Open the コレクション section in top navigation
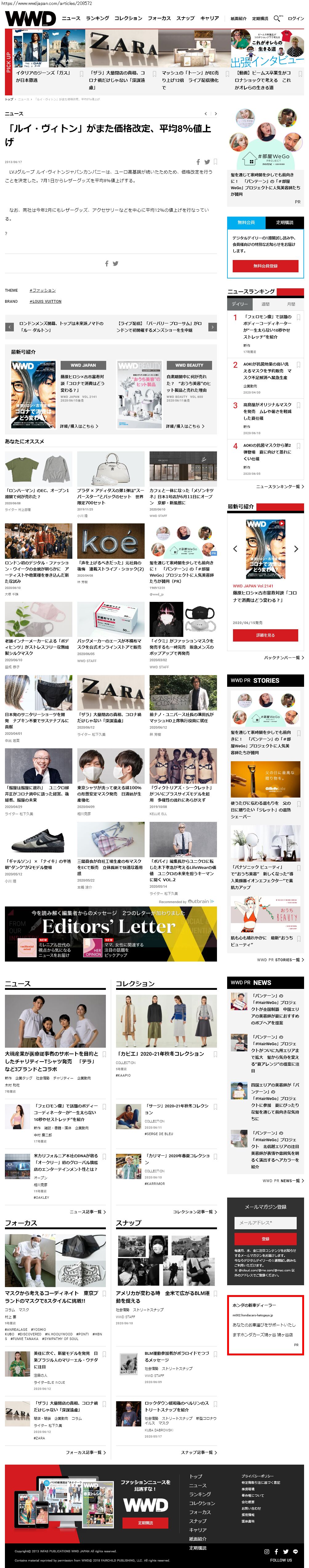The image size is (309, 1568). pos(128,18)
